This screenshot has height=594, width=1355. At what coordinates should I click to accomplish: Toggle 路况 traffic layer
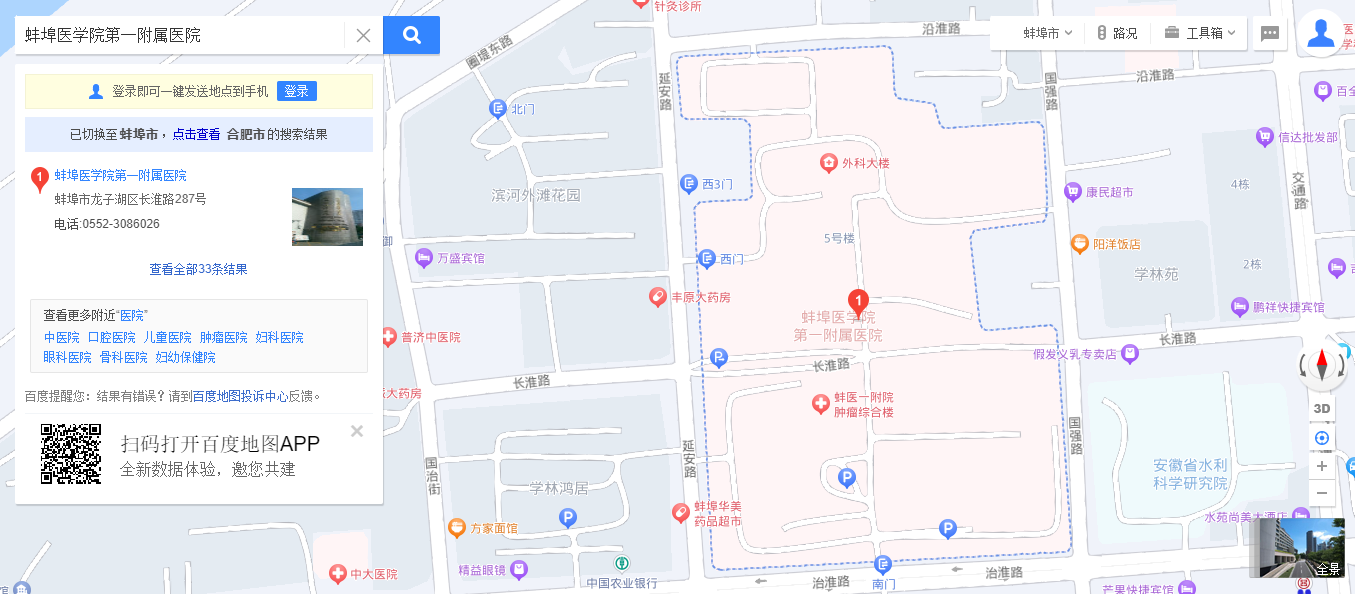pyautogui.click(x=1117, y=33)
